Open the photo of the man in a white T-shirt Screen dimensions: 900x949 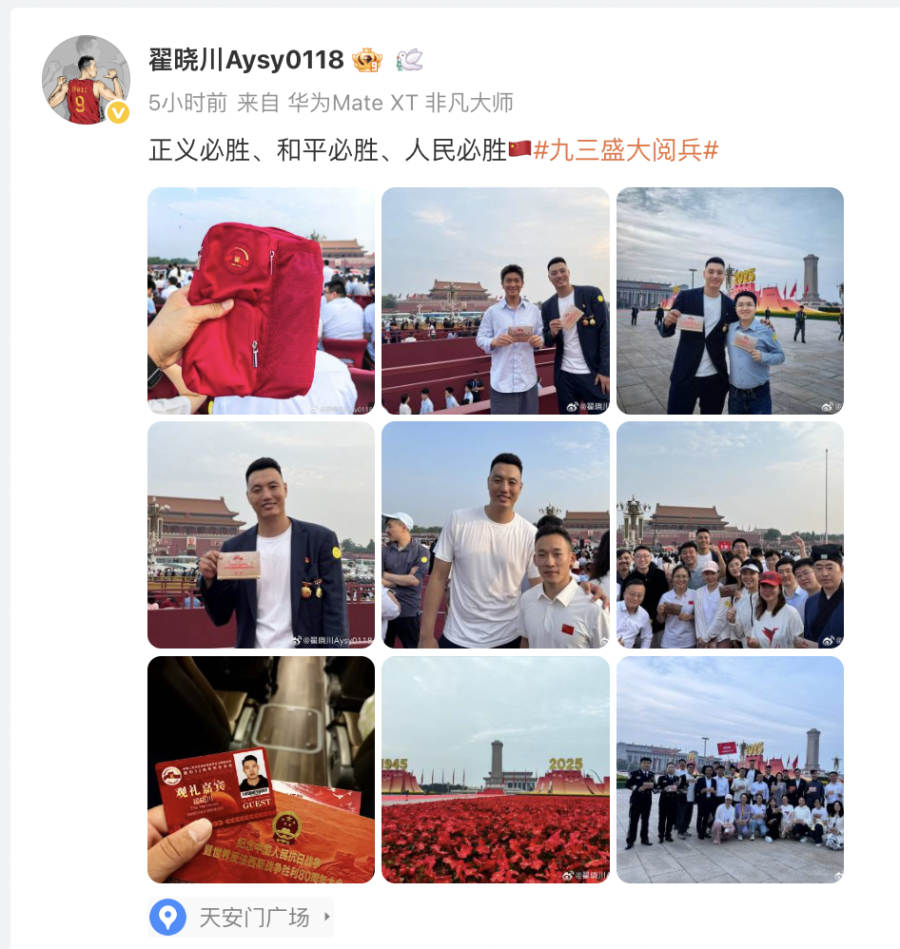pos(495,535)
